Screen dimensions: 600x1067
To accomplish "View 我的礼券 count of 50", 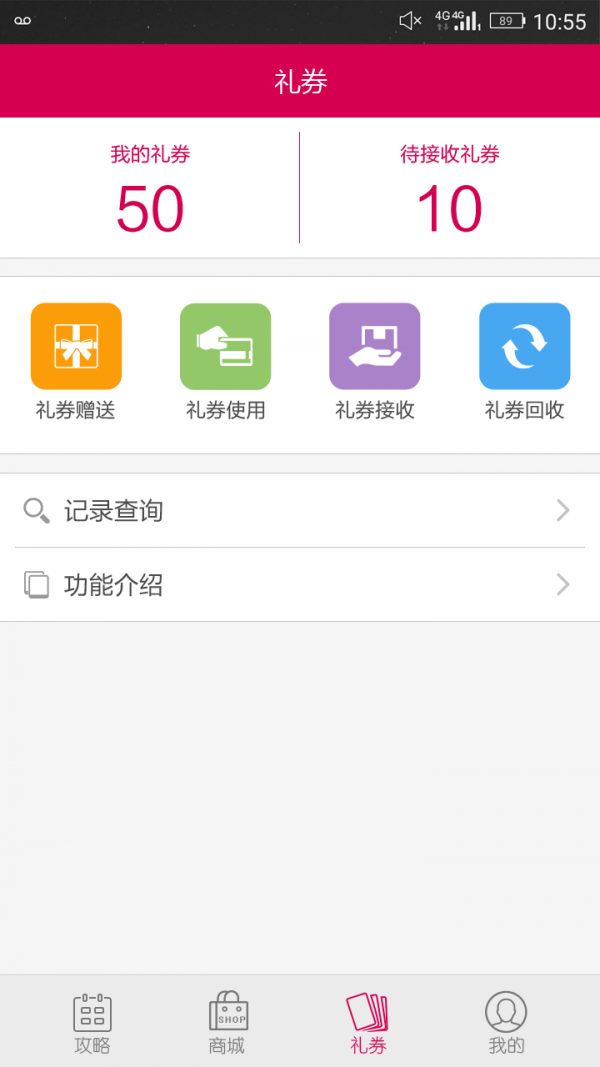I will click(x=150, y=190).
